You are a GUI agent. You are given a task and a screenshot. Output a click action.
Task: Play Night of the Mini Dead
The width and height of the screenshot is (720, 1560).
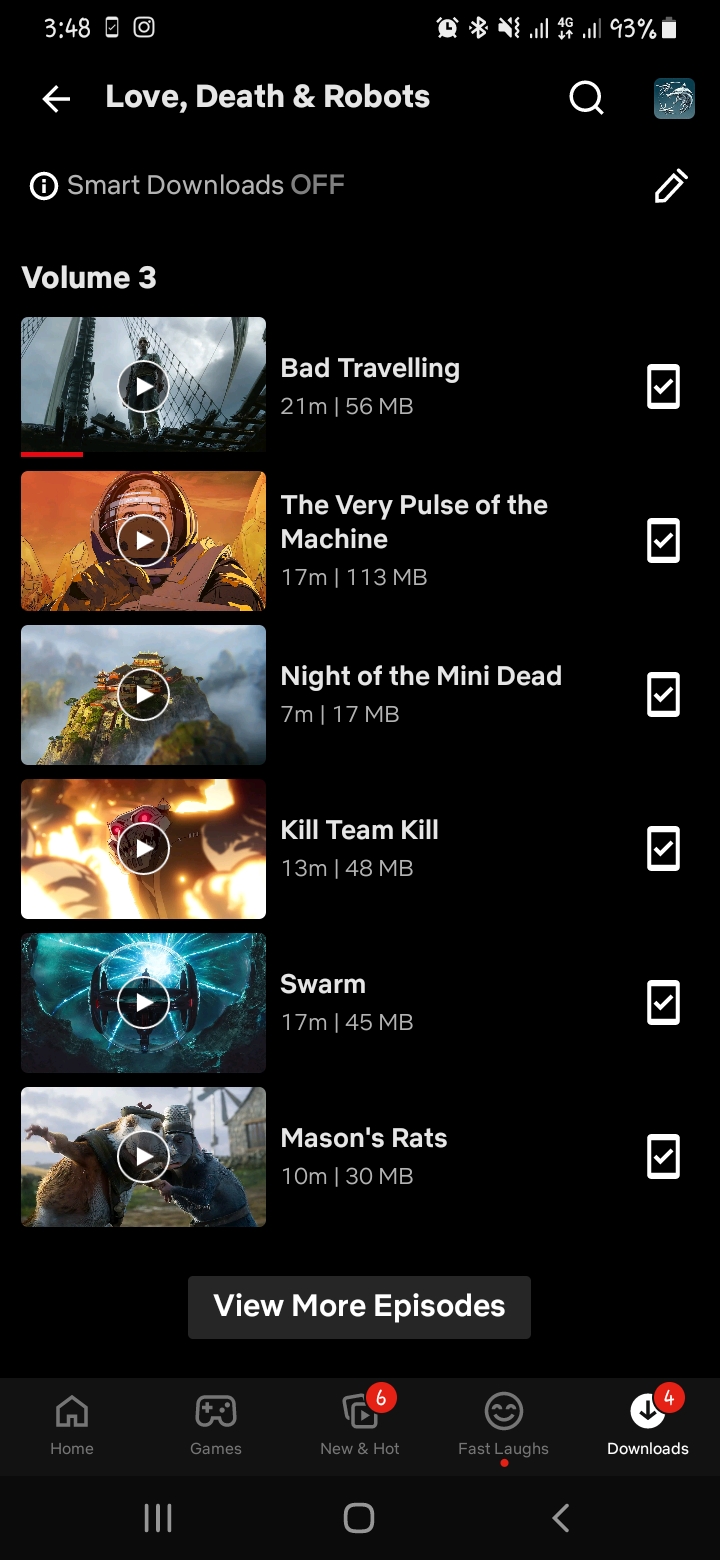point(143,694)
